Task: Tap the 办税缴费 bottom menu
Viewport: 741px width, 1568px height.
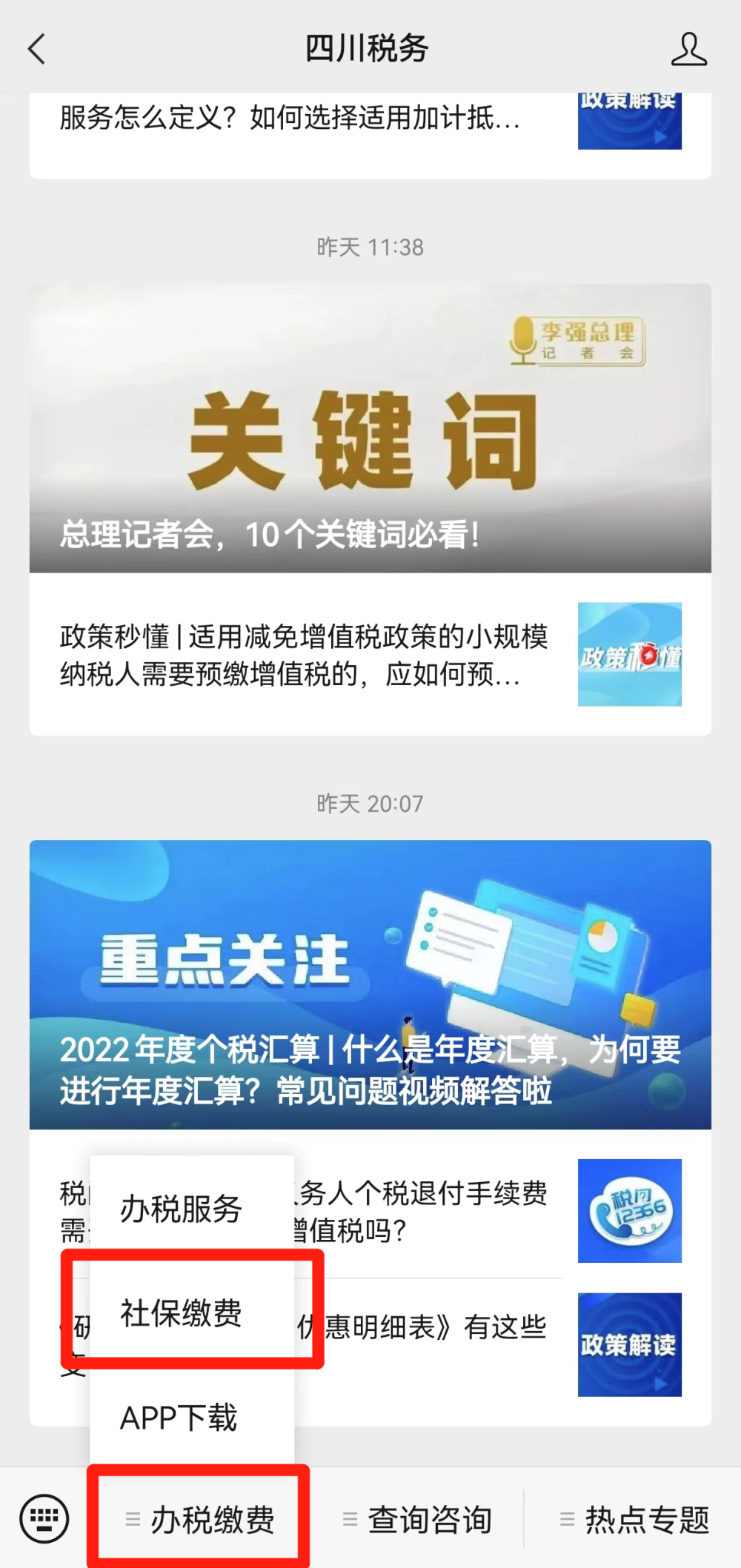Action: point(200,1520)
